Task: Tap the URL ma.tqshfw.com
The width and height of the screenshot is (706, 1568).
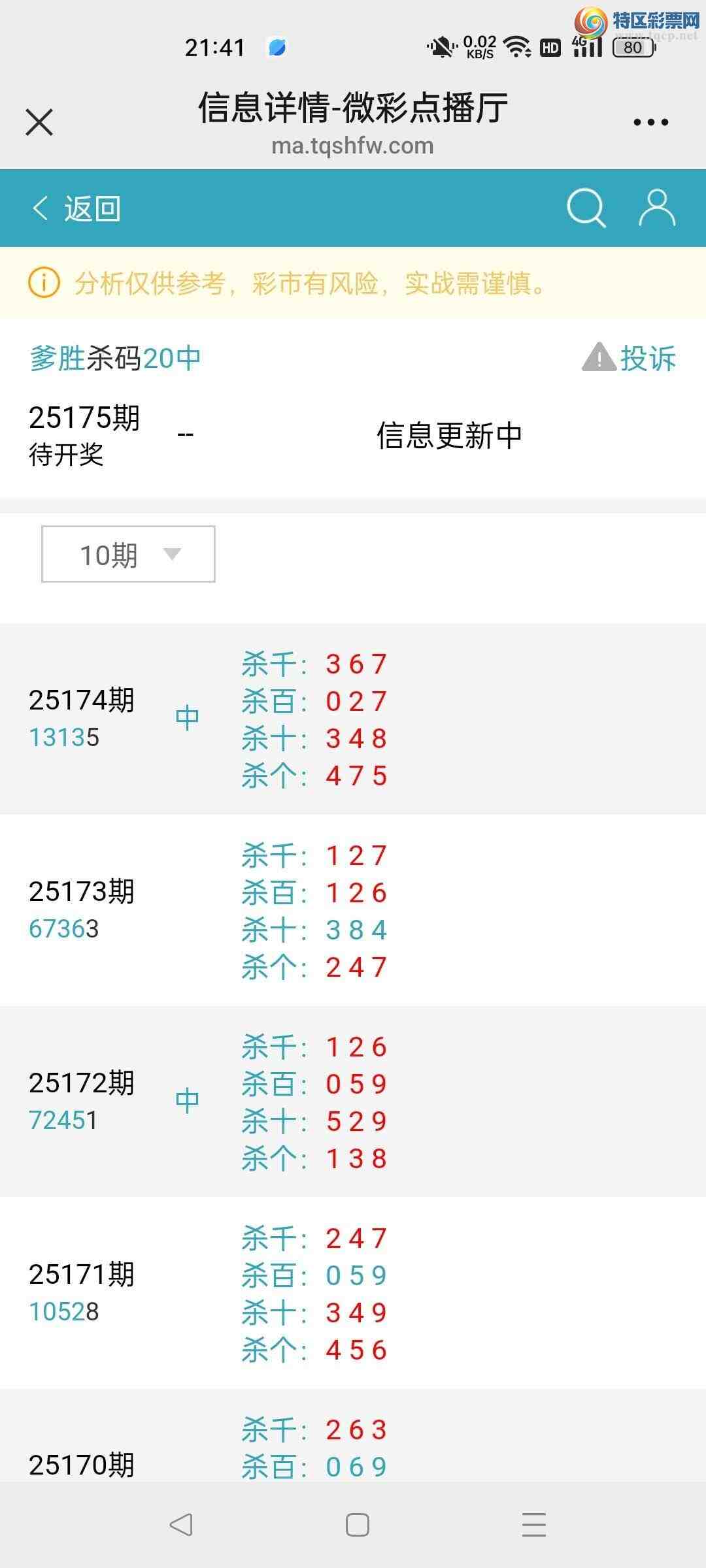Action: click(x=353, y=145)
